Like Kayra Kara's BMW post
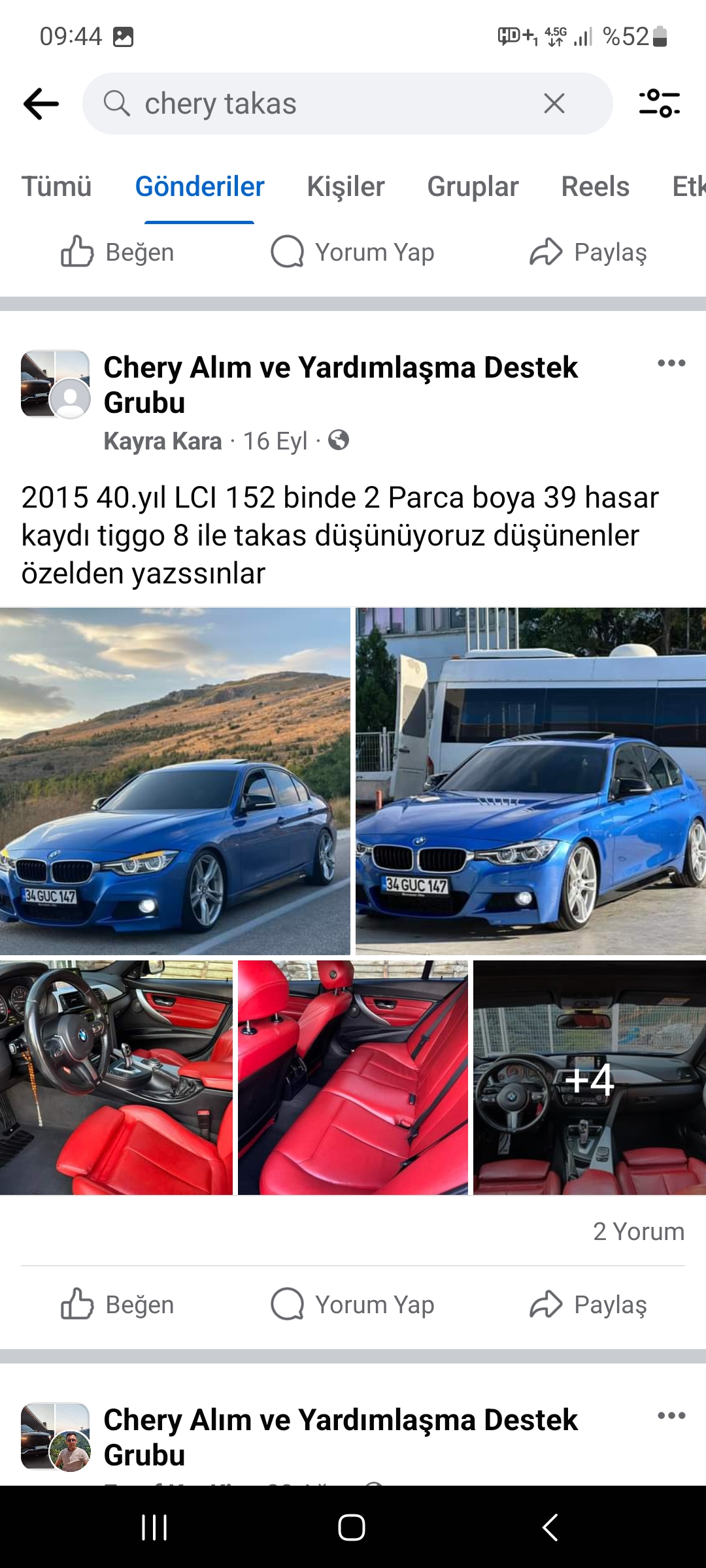This screenshot has width=706, height=1568. point(118,1305)
